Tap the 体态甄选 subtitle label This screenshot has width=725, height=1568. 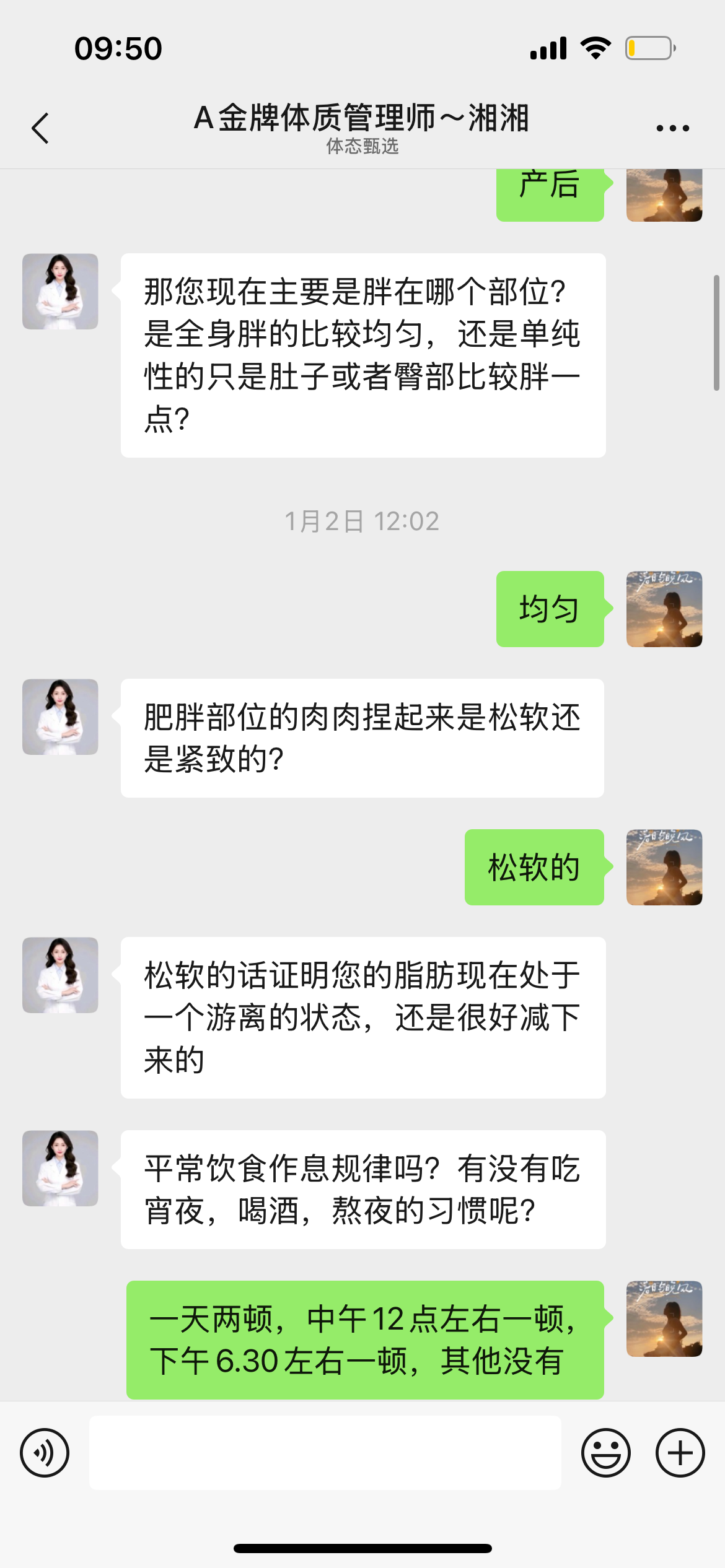point(362,147)
